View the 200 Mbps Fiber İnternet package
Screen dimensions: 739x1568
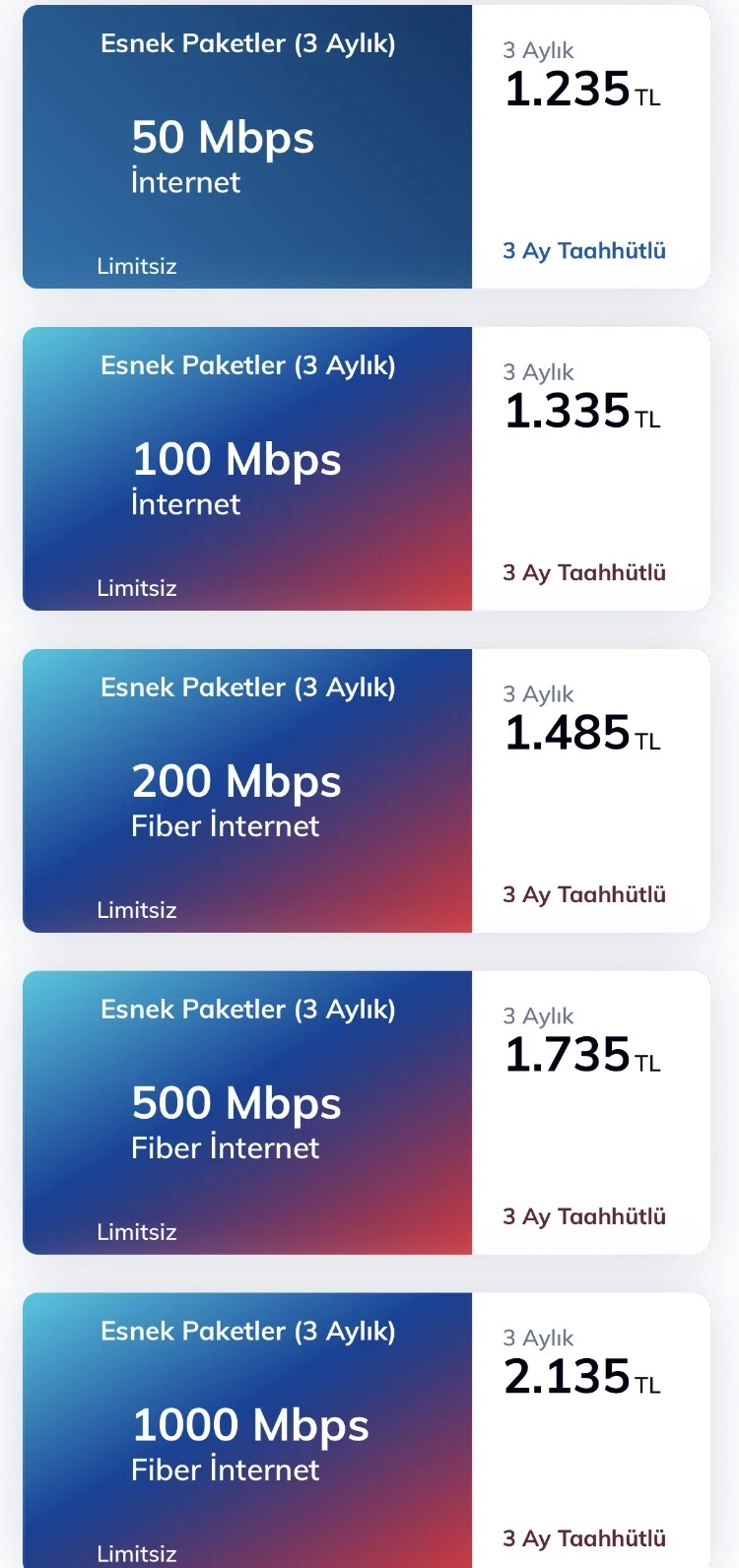pyautogui.click(x=367, y=791)
